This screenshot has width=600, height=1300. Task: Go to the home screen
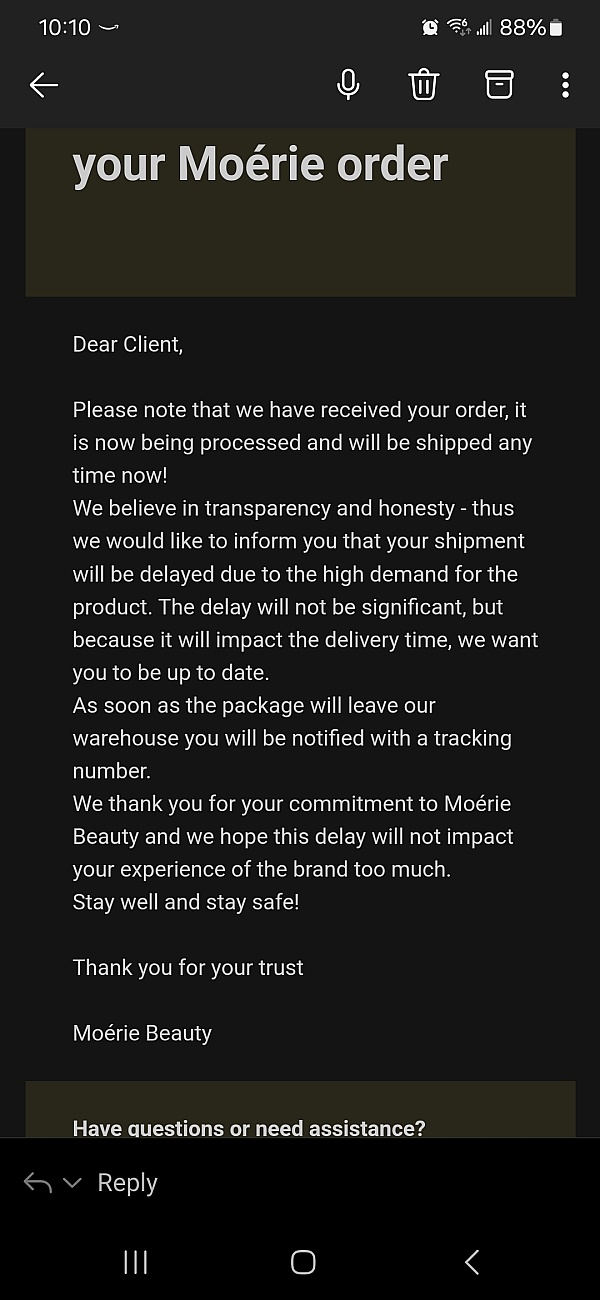pyautogui.click(x=303, y=1262)
